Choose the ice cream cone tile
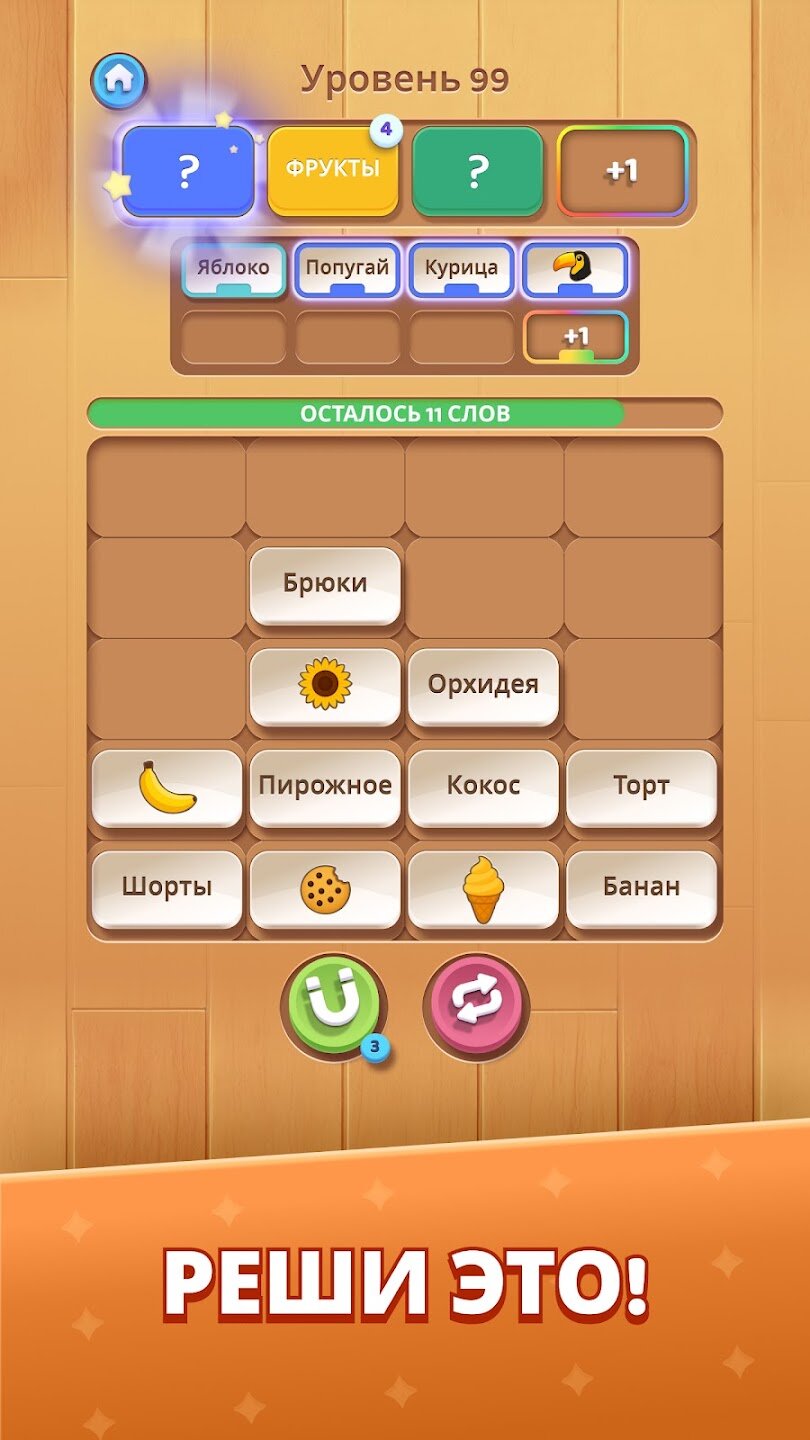Image resolution: width=810 pixels, height=1440 pixels. [x=483, y=887]
